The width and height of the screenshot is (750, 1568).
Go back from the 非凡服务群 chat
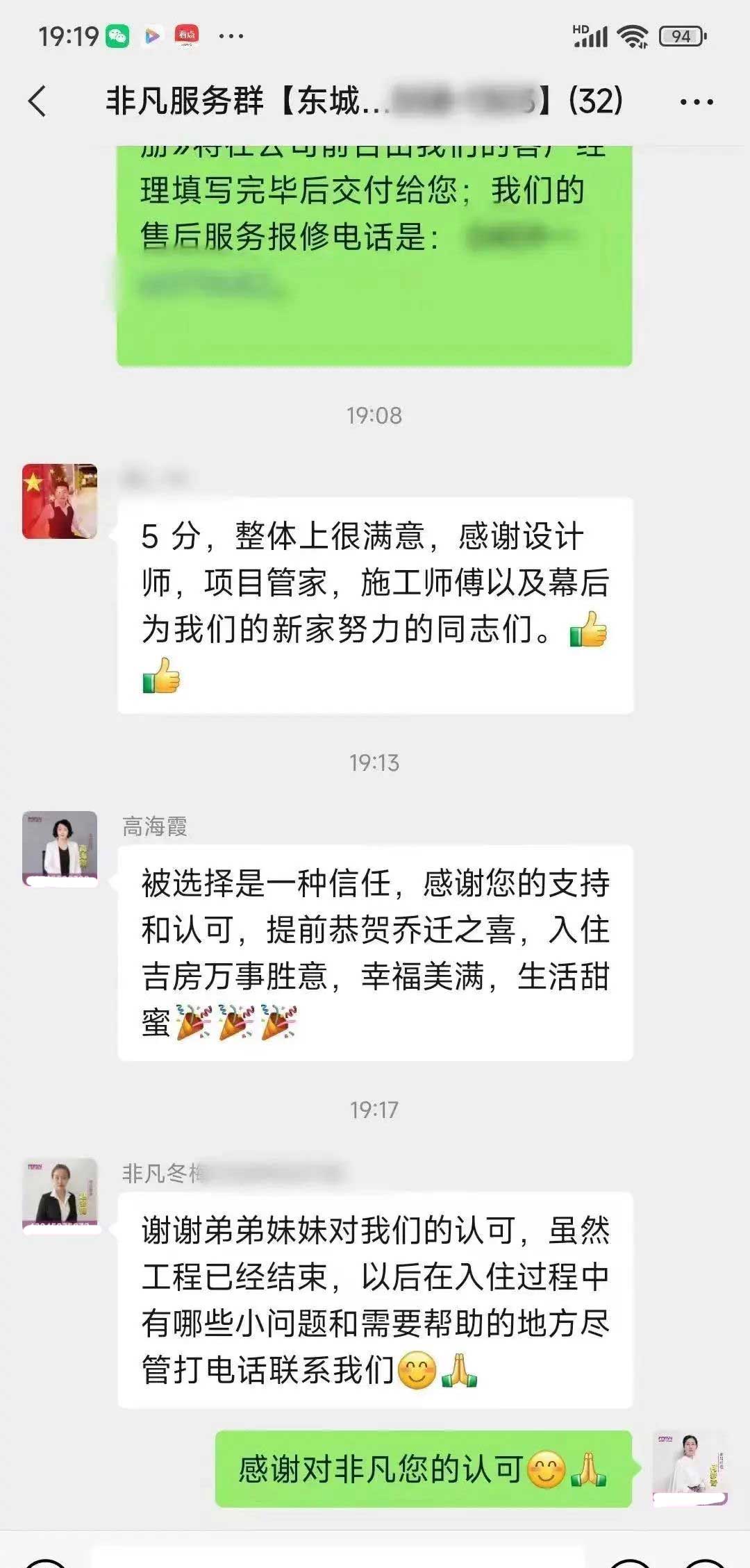point(38,101)
